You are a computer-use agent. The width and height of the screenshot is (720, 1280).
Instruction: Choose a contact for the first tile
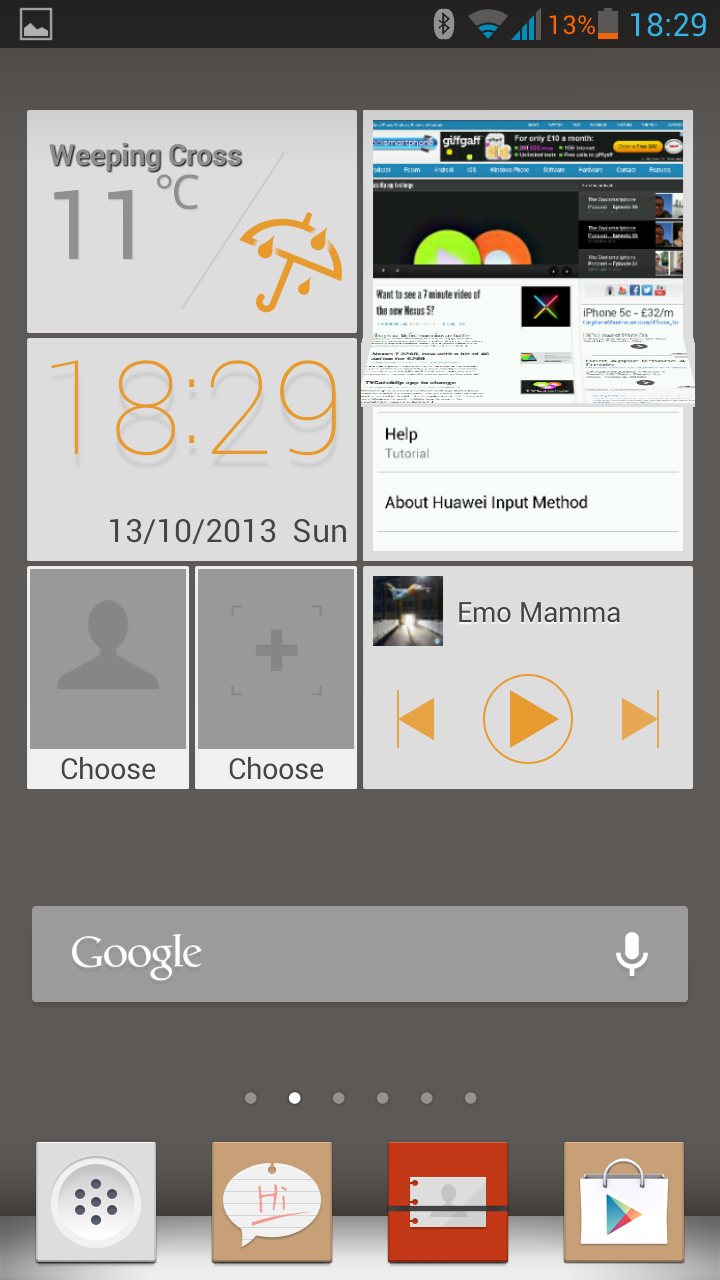pyautogui.click(x=108, y=677)
